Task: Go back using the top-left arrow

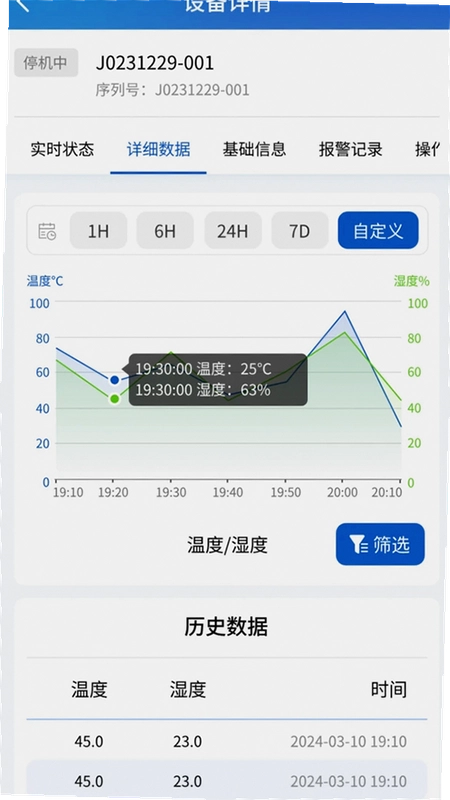Action: click(22, 5)
